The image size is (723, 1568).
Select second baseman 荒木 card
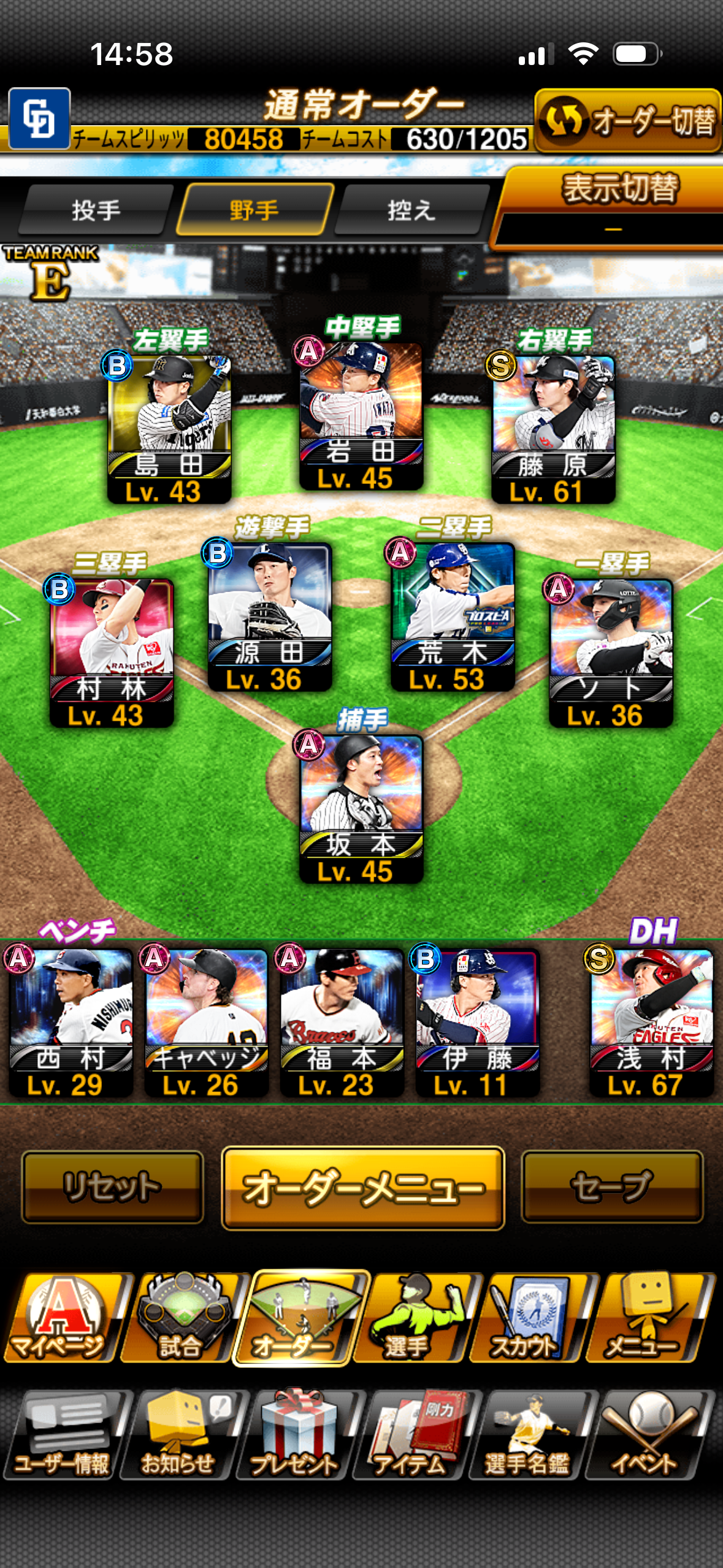click(453, 617)
